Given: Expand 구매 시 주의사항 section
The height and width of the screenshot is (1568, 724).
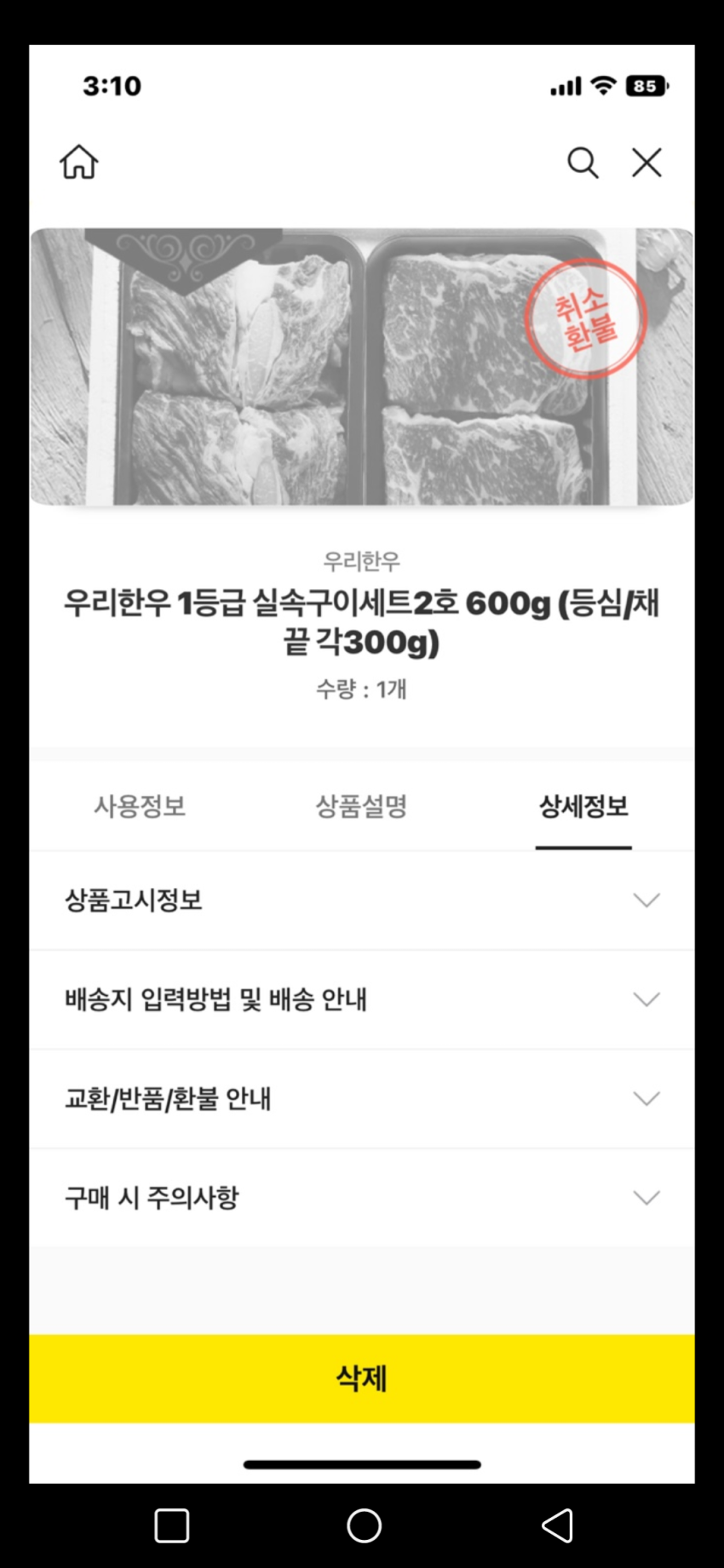Looking at the screenshot, I should pyautogui.click(x=362, y=1198).
